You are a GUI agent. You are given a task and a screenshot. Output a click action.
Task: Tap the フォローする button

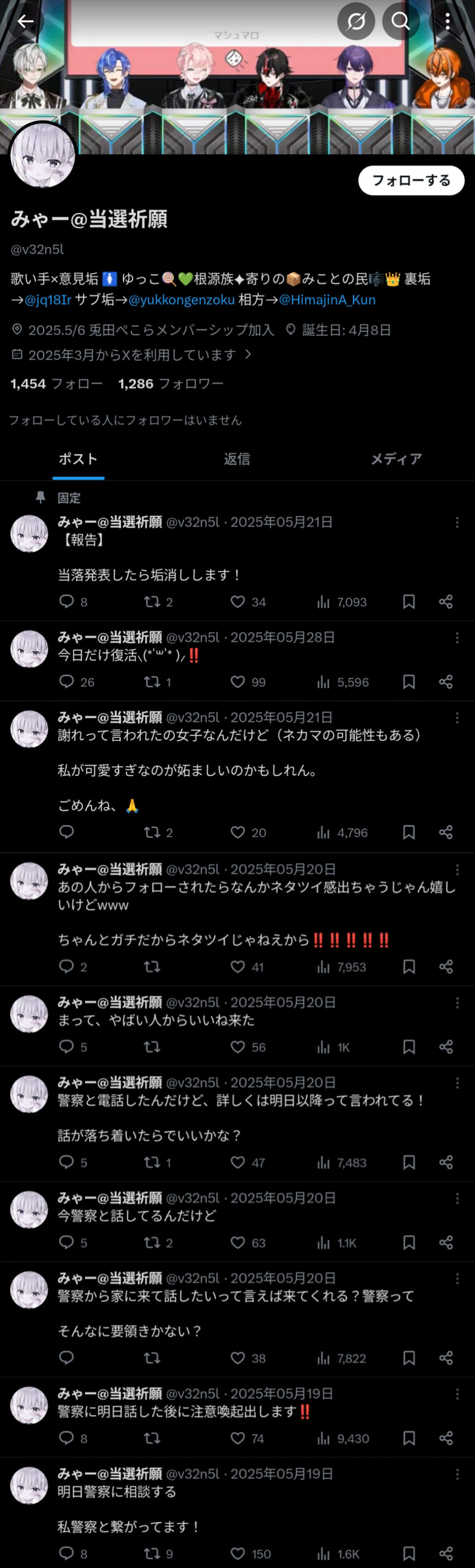click(411, 181)
